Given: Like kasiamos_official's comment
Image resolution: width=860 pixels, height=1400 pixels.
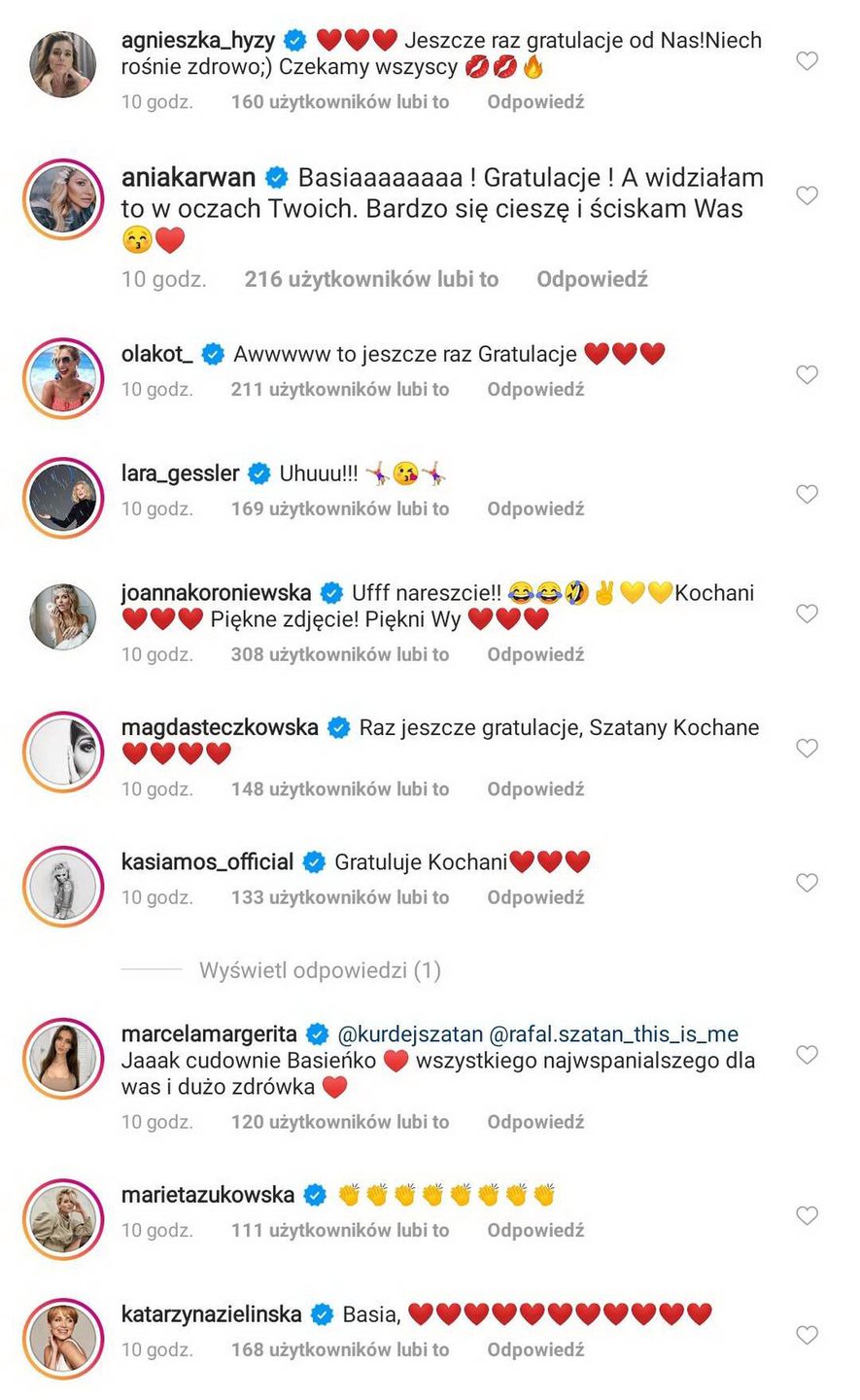Looking at the screenshot, I should tap(807, 883).
